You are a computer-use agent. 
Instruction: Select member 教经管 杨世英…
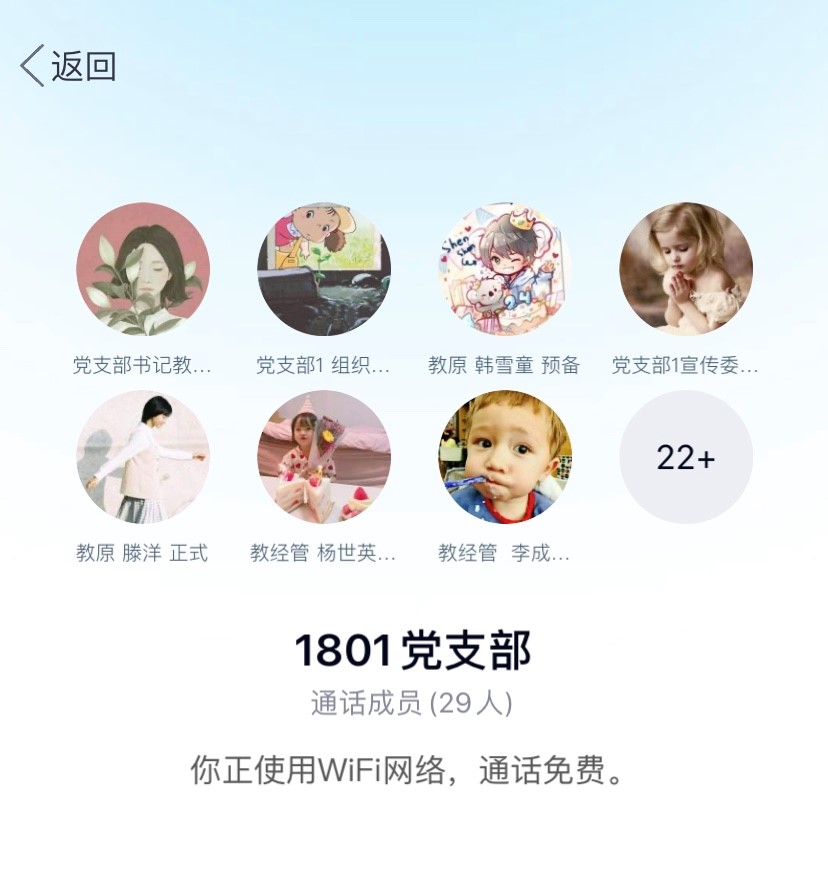tap(324, 457)
